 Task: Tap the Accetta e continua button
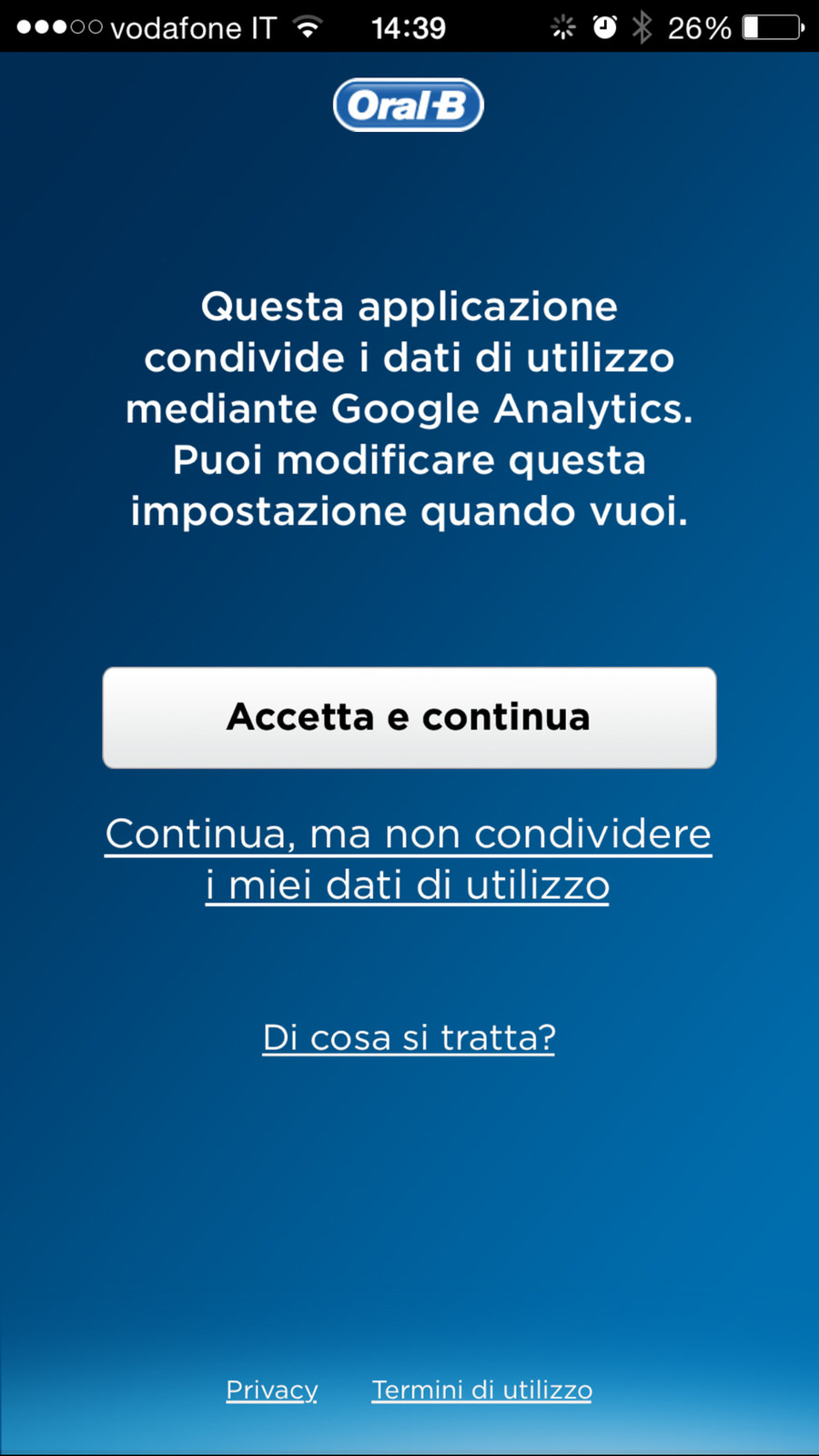[x=409, y=717]
